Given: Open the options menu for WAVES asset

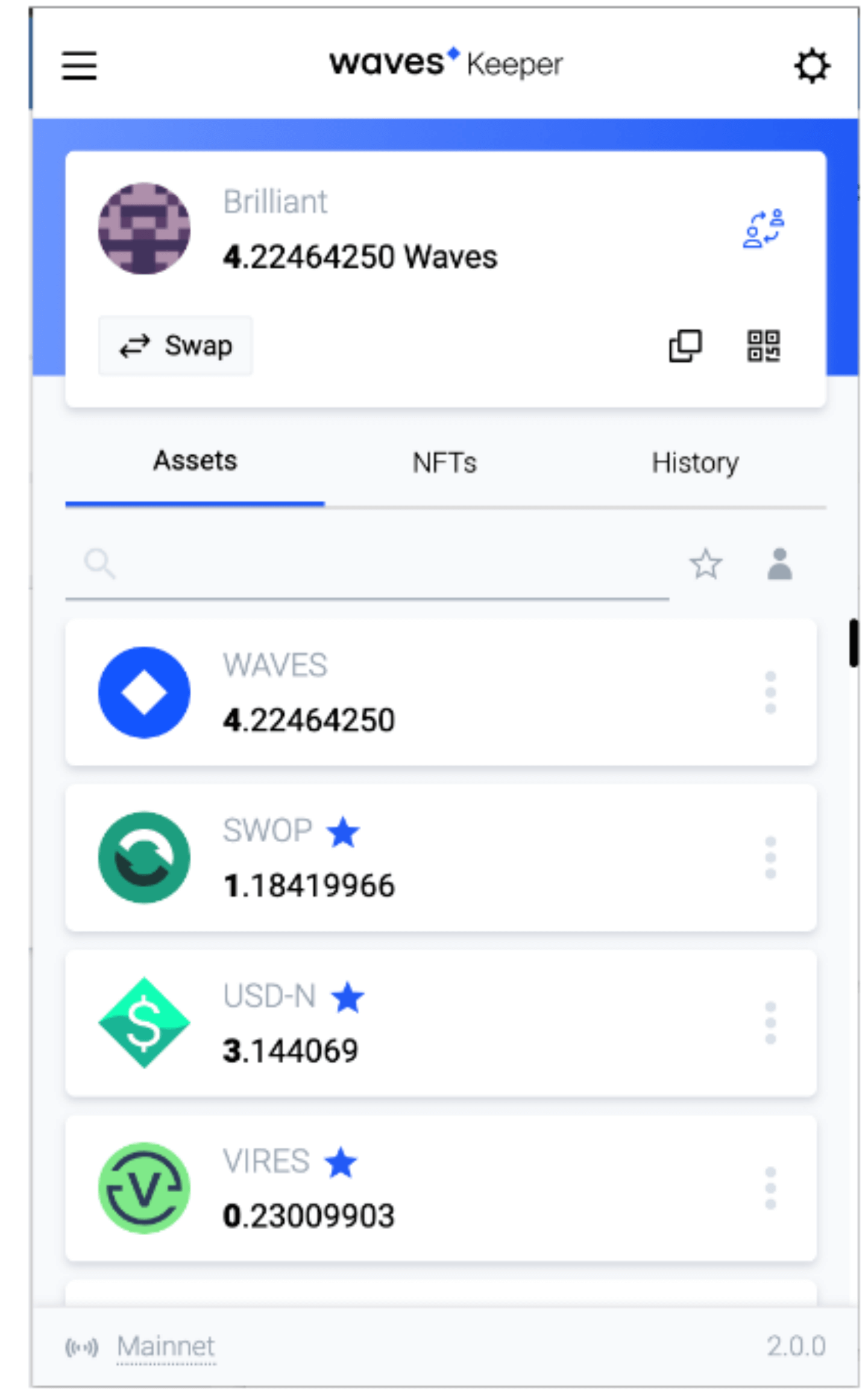Looking at the screenshot, I should coord(771,692).
